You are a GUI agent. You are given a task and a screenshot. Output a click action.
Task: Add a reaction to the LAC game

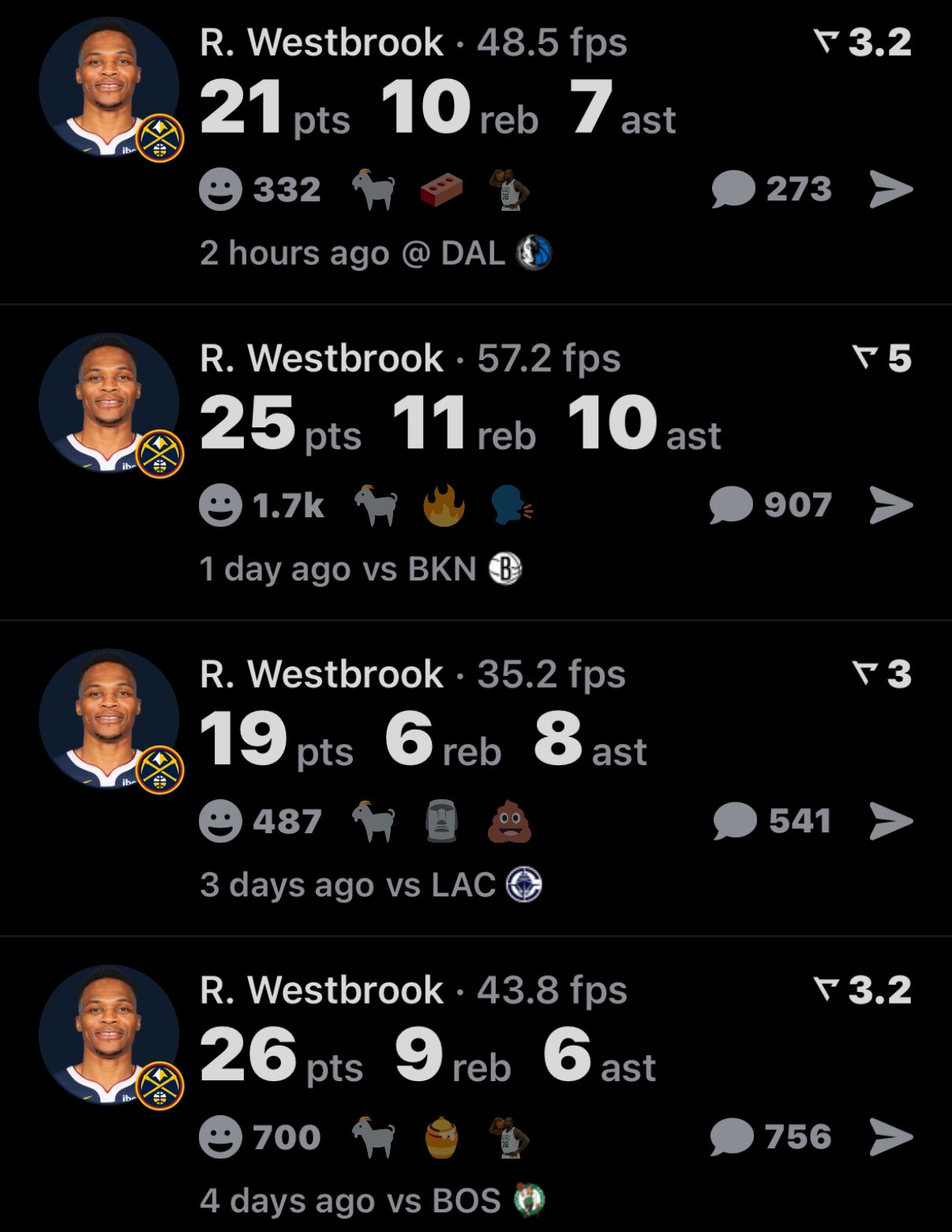[x=220, y=821]
